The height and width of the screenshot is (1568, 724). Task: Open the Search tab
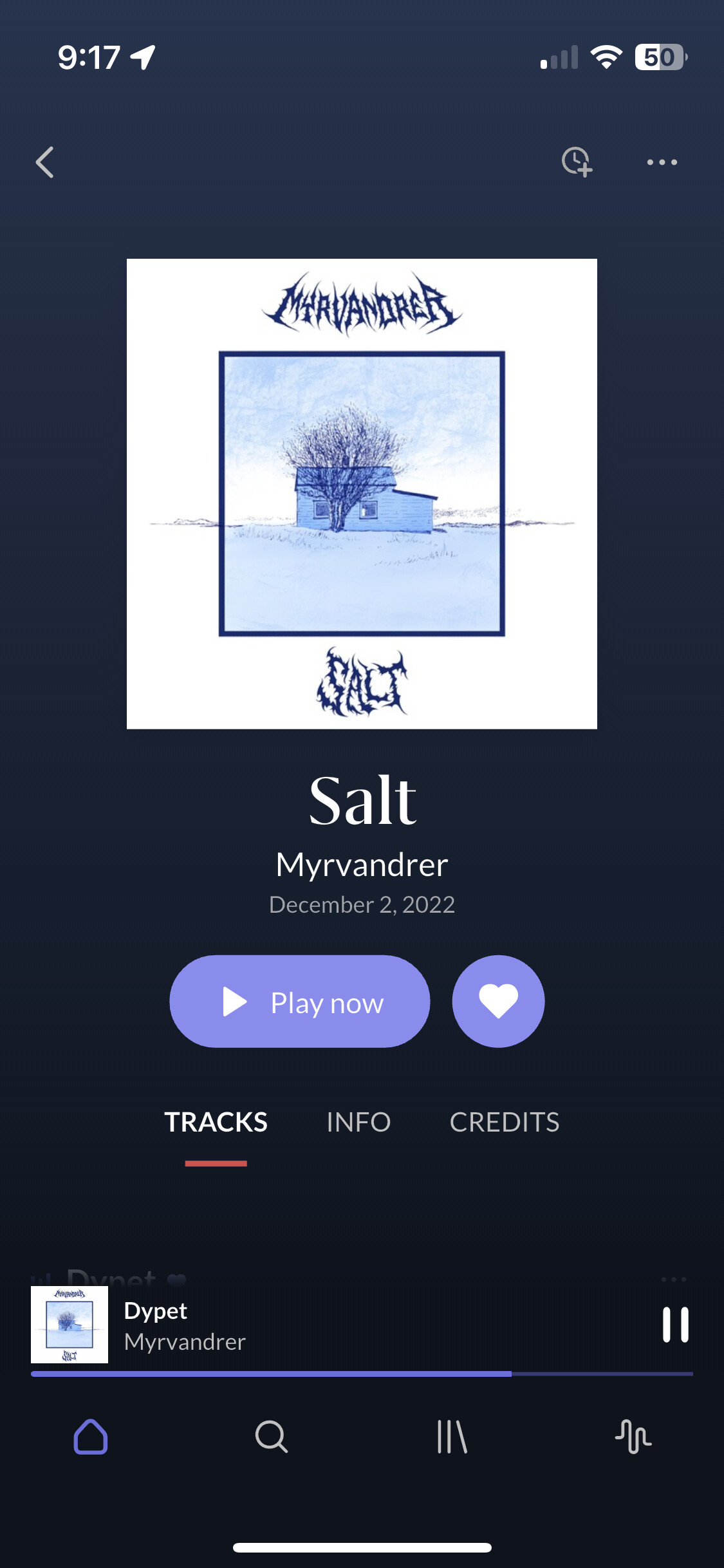(272, 1437)
